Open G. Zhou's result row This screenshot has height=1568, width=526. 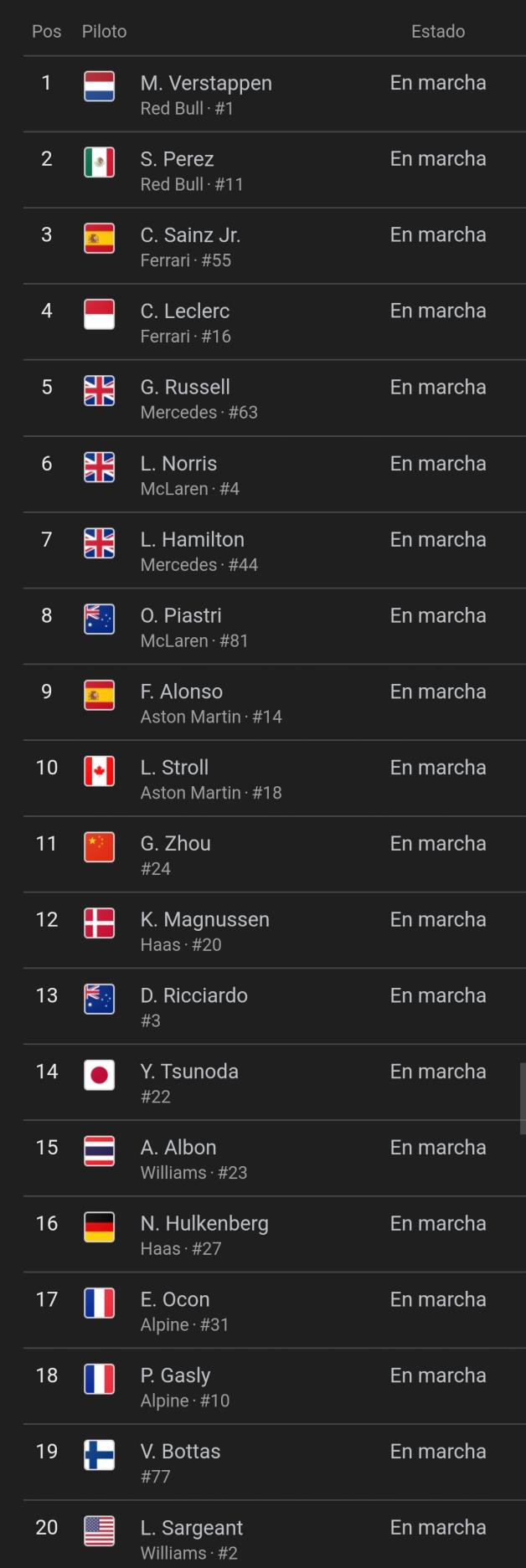(175, 845)
